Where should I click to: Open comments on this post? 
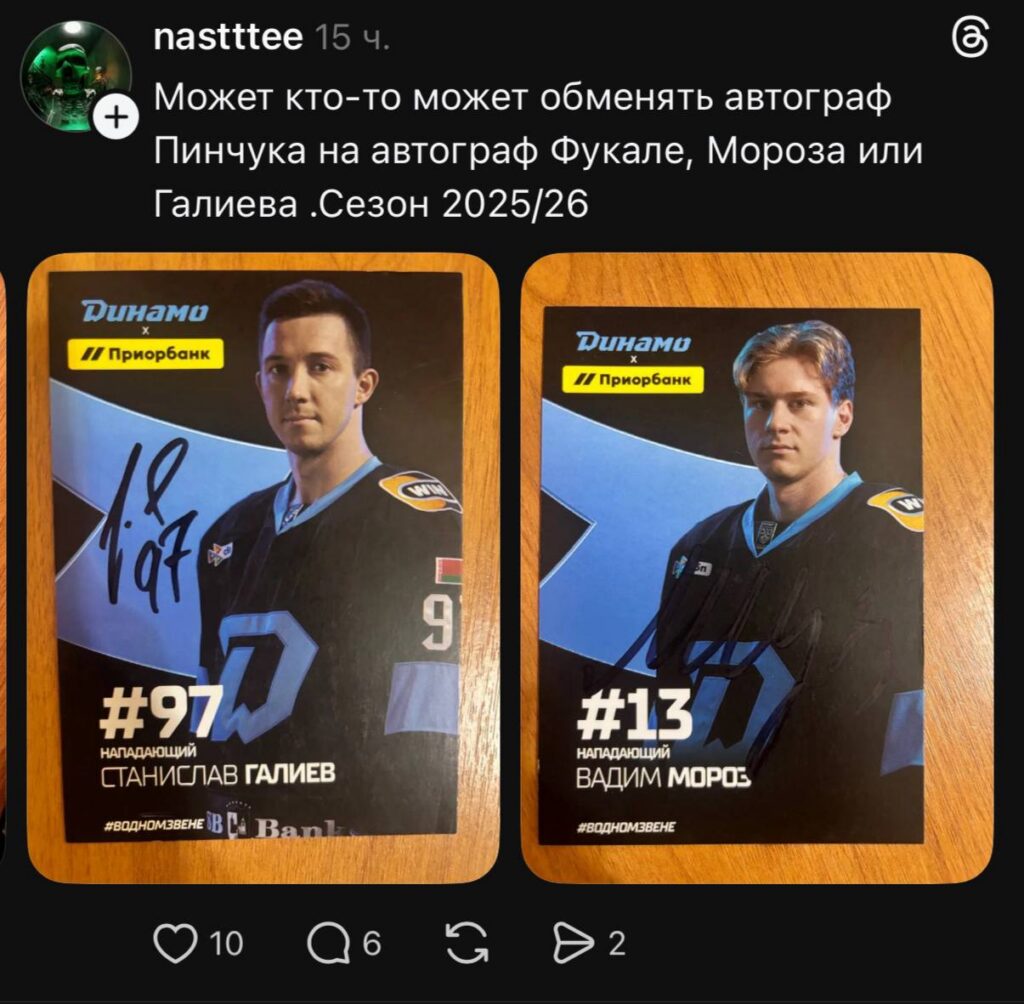328,943
